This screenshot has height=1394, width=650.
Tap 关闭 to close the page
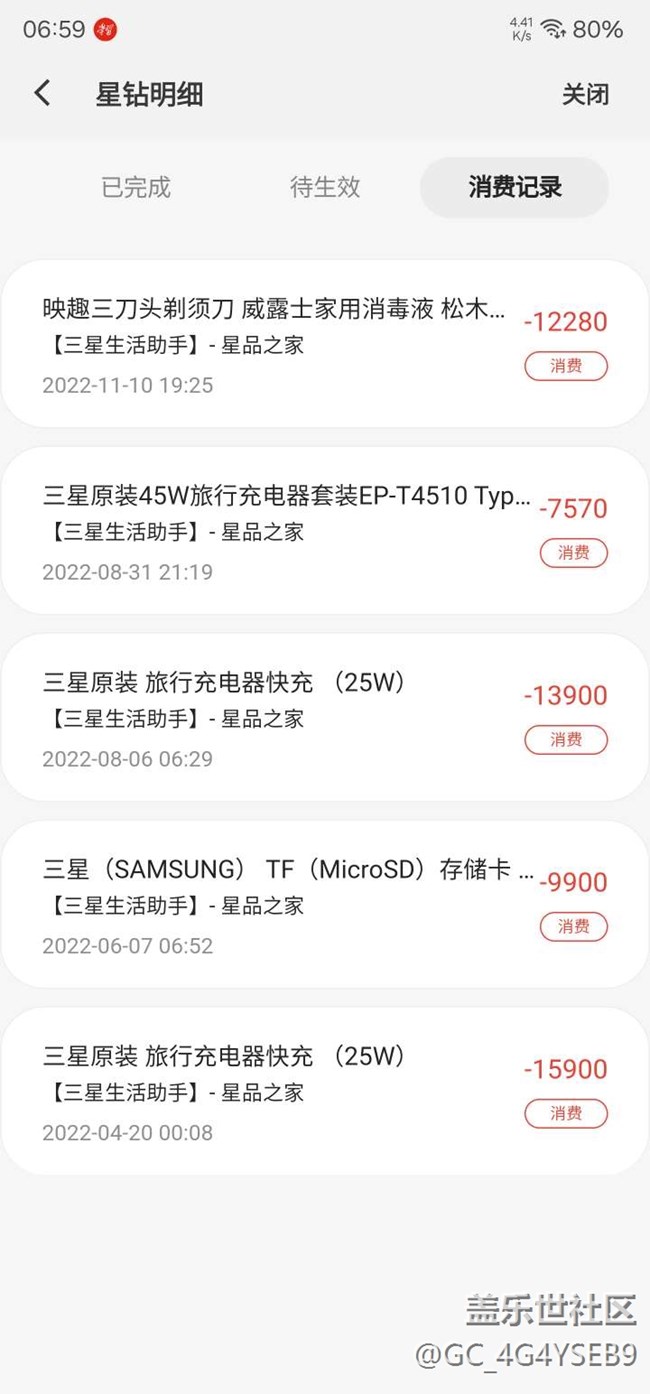pos(585,95)
